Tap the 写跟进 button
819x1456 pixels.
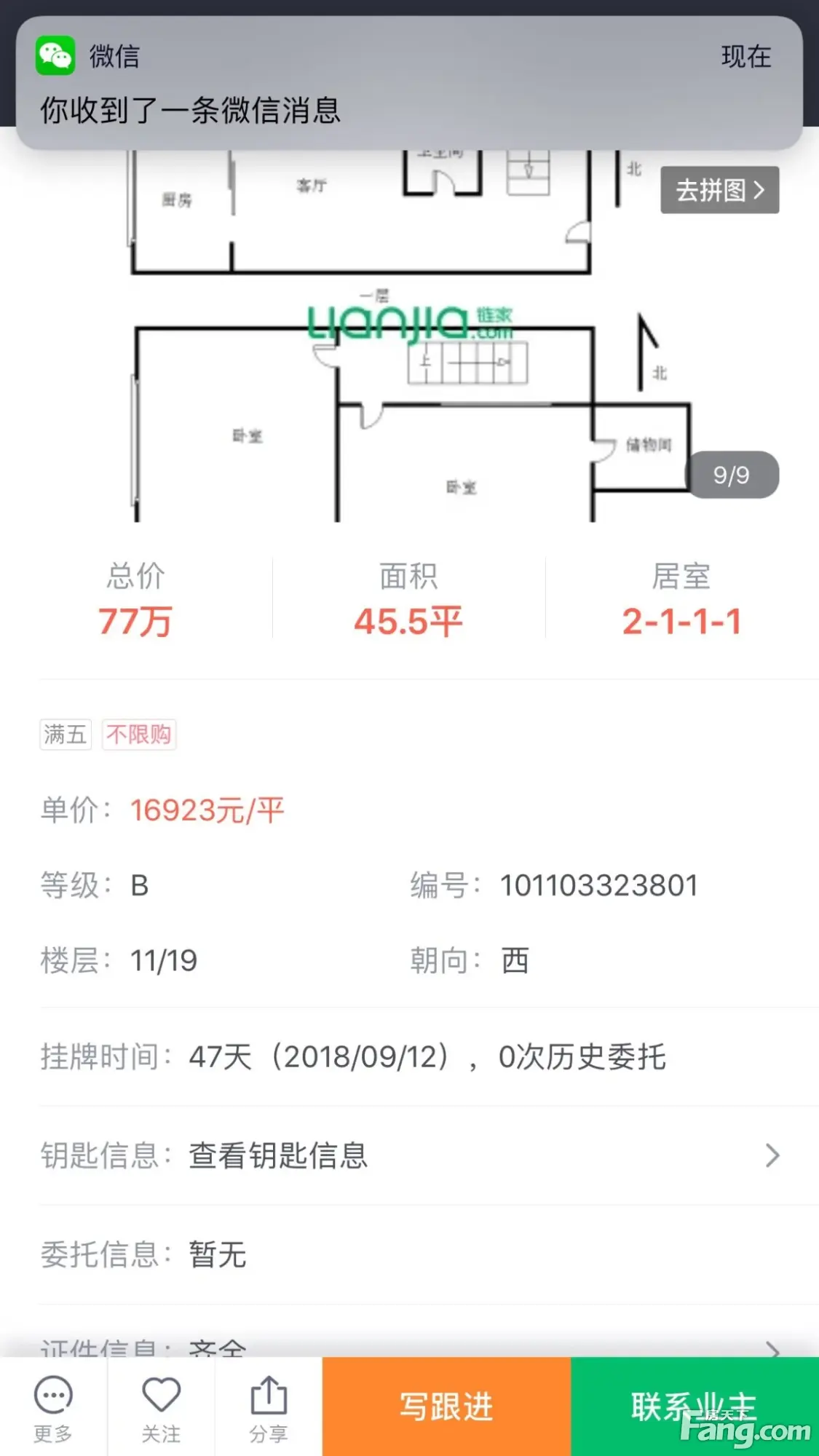[446, 1406]
